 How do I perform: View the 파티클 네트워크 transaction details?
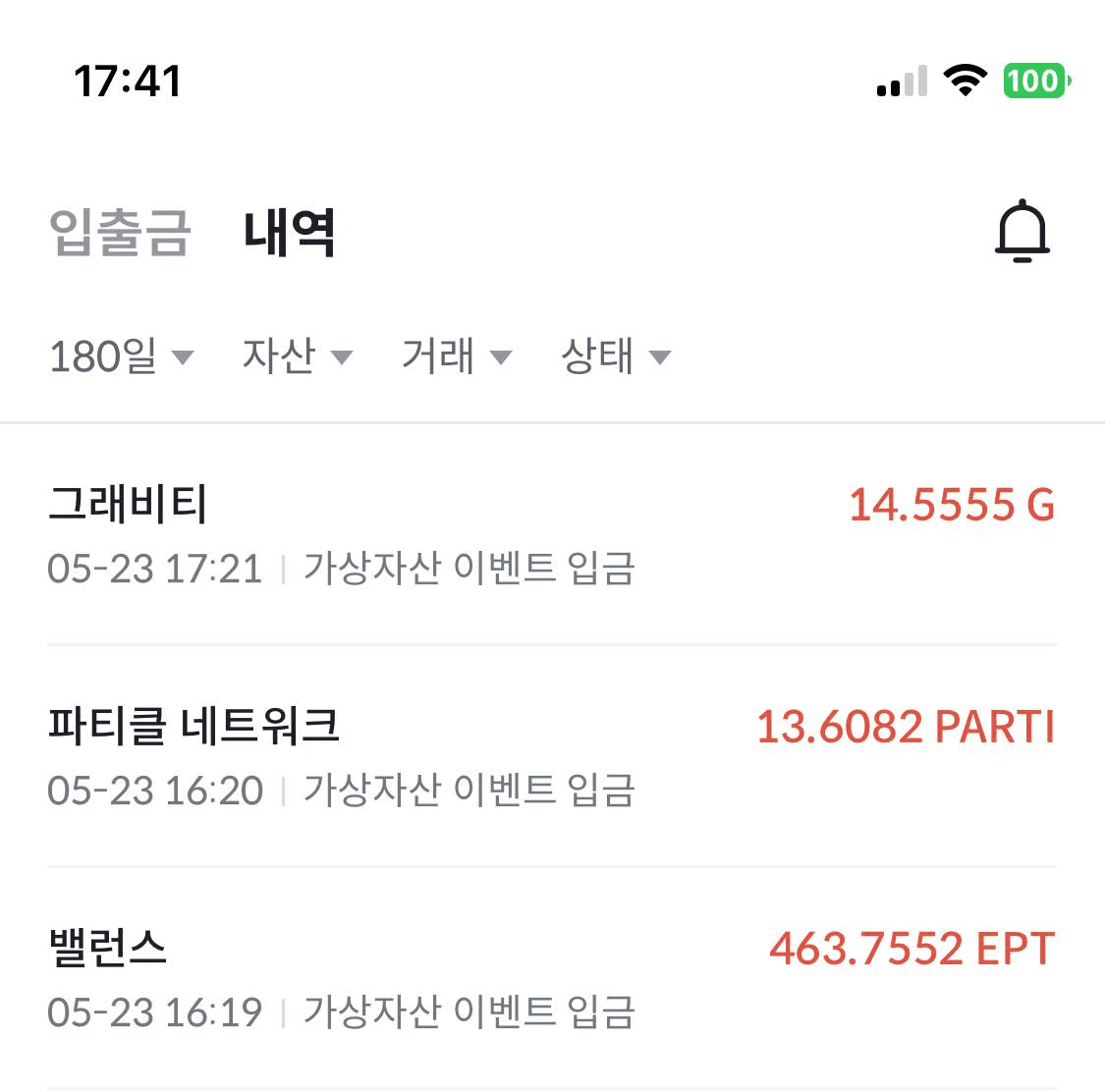coord(552,757)
